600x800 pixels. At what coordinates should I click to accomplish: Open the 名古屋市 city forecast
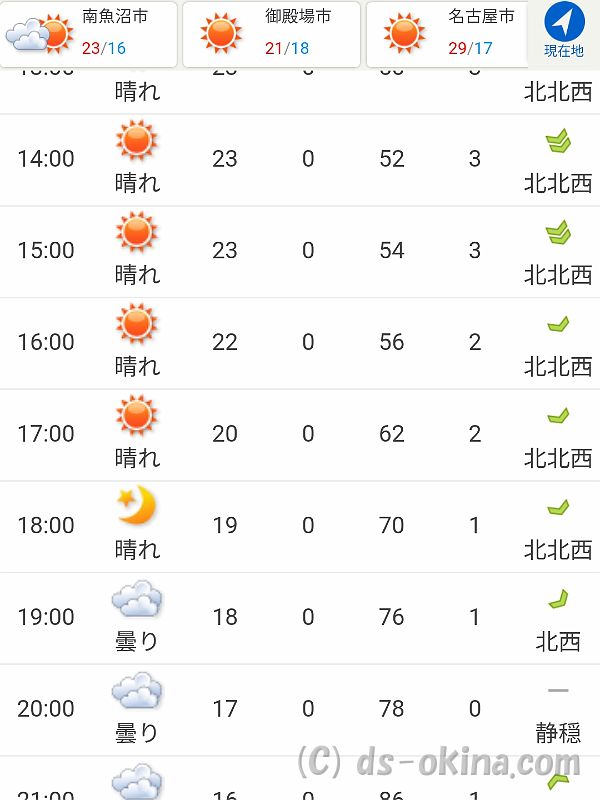point(447,34)
